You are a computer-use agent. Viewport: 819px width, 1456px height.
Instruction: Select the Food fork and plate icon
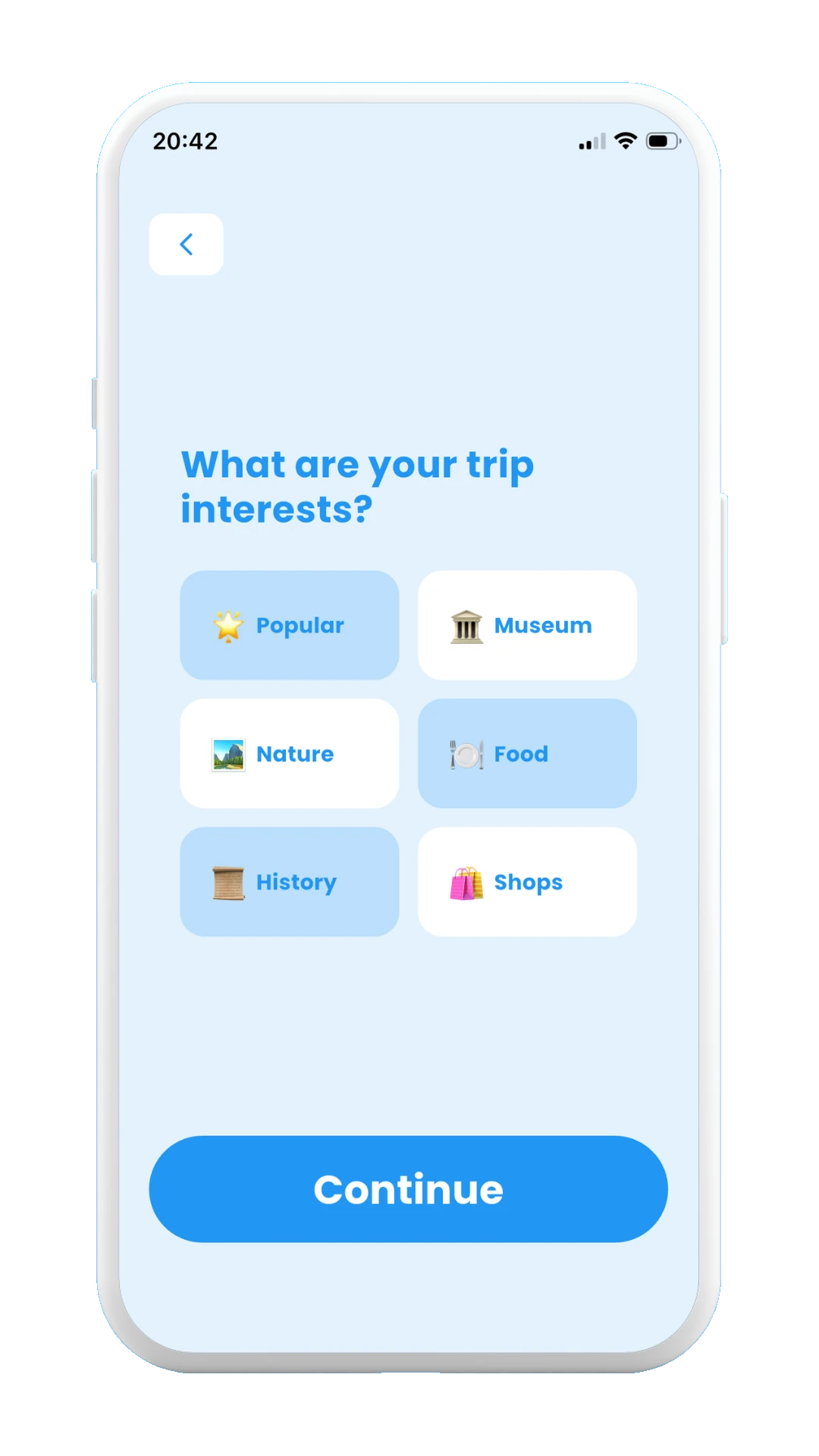point(466,754)
